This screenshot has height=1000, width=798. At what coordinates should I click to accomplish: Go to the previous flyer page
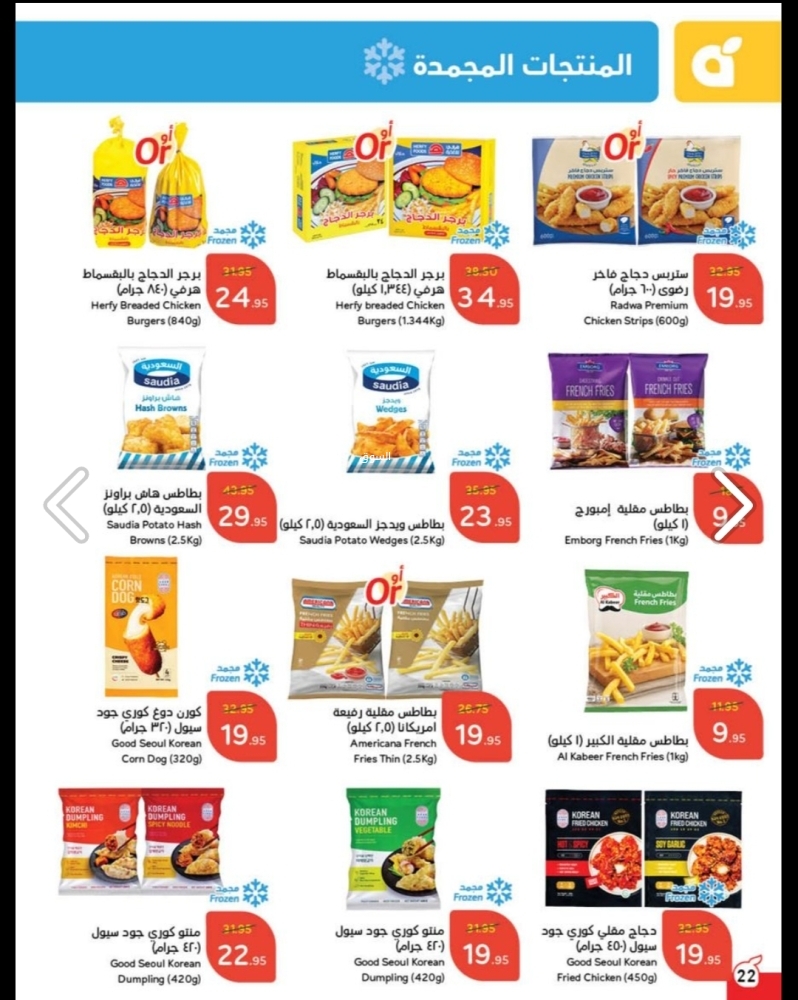[x=66, y=505]
